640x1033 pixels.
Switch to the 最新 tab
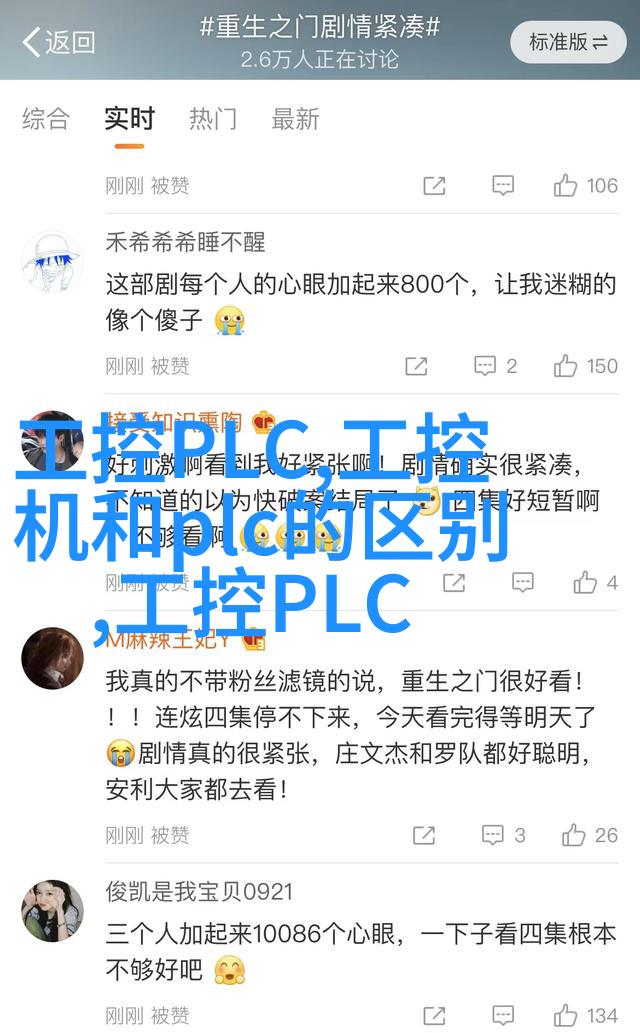[x=296, y=119]
